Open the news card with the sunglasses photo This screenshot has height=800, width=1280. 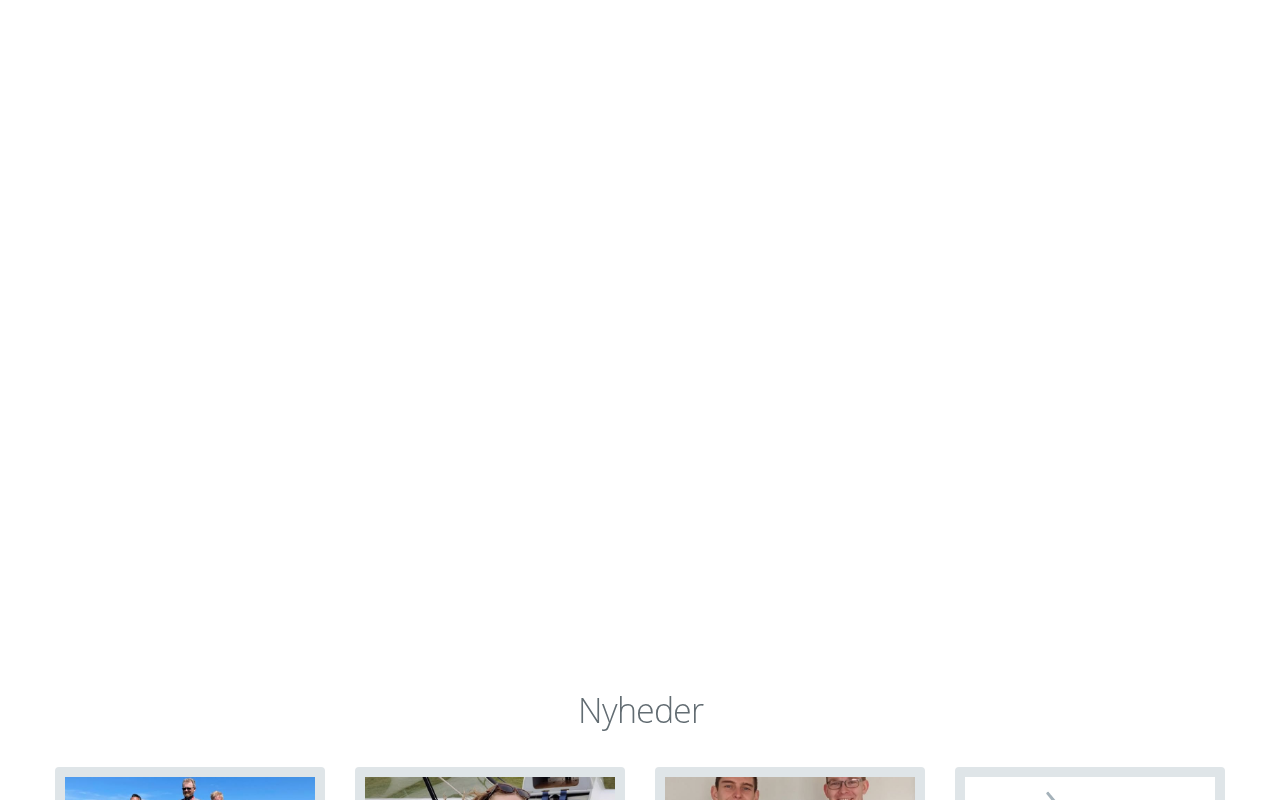pos(490,787)
